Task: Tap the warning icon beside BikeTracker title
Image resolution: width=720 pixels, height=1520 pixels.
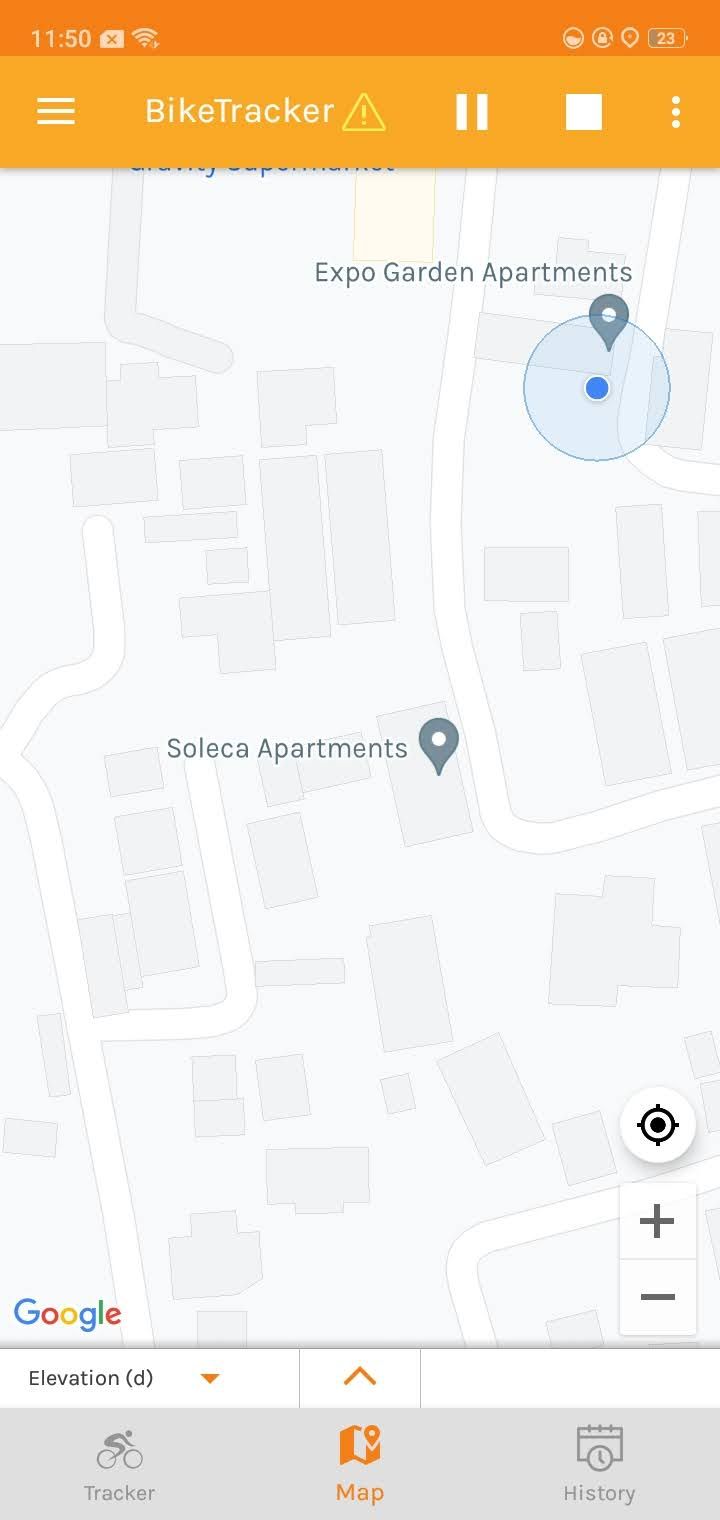Action: pyautogui.click(x=365, y=113)
